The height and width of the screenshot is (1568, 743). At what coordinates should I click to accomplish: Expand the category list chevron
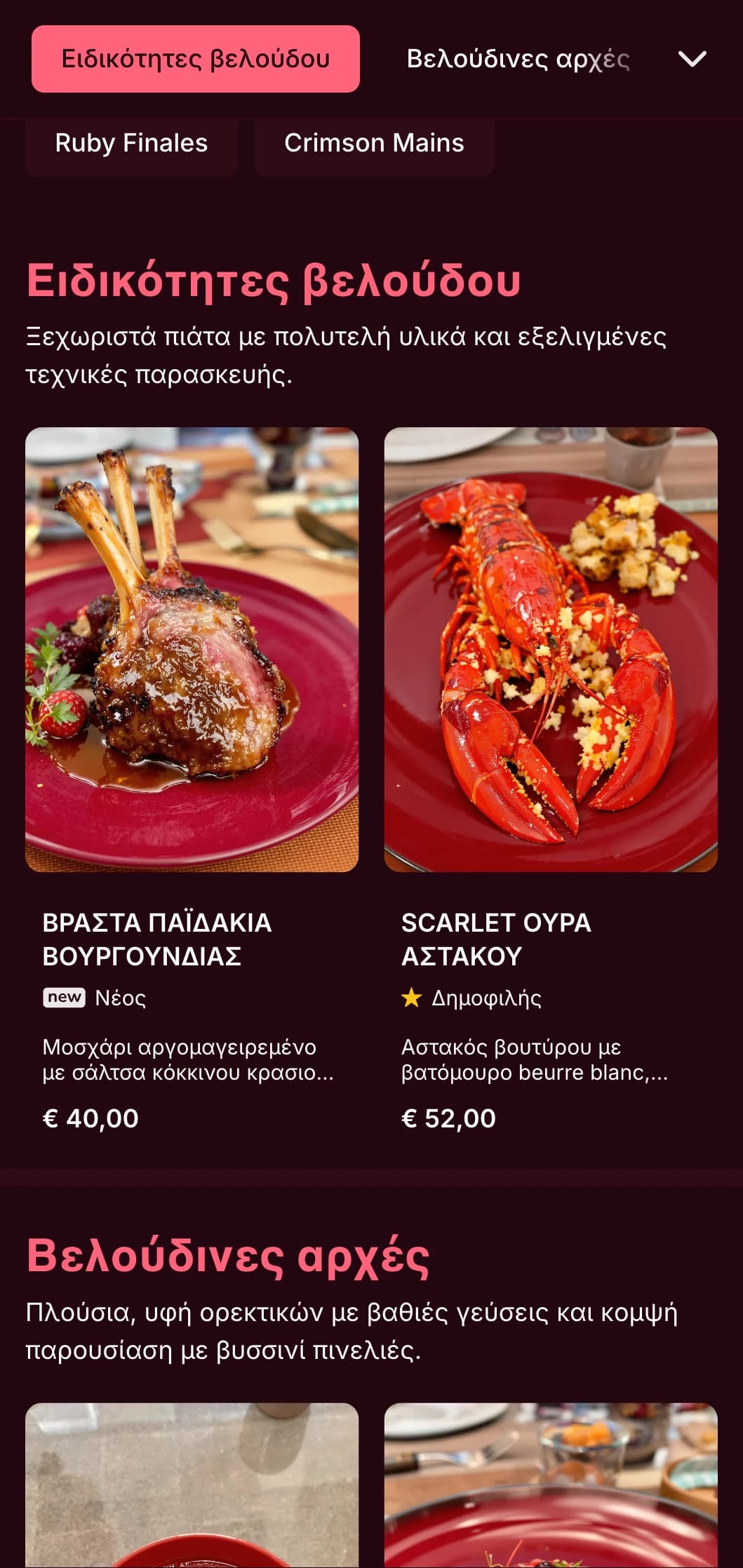click(692, 59)
